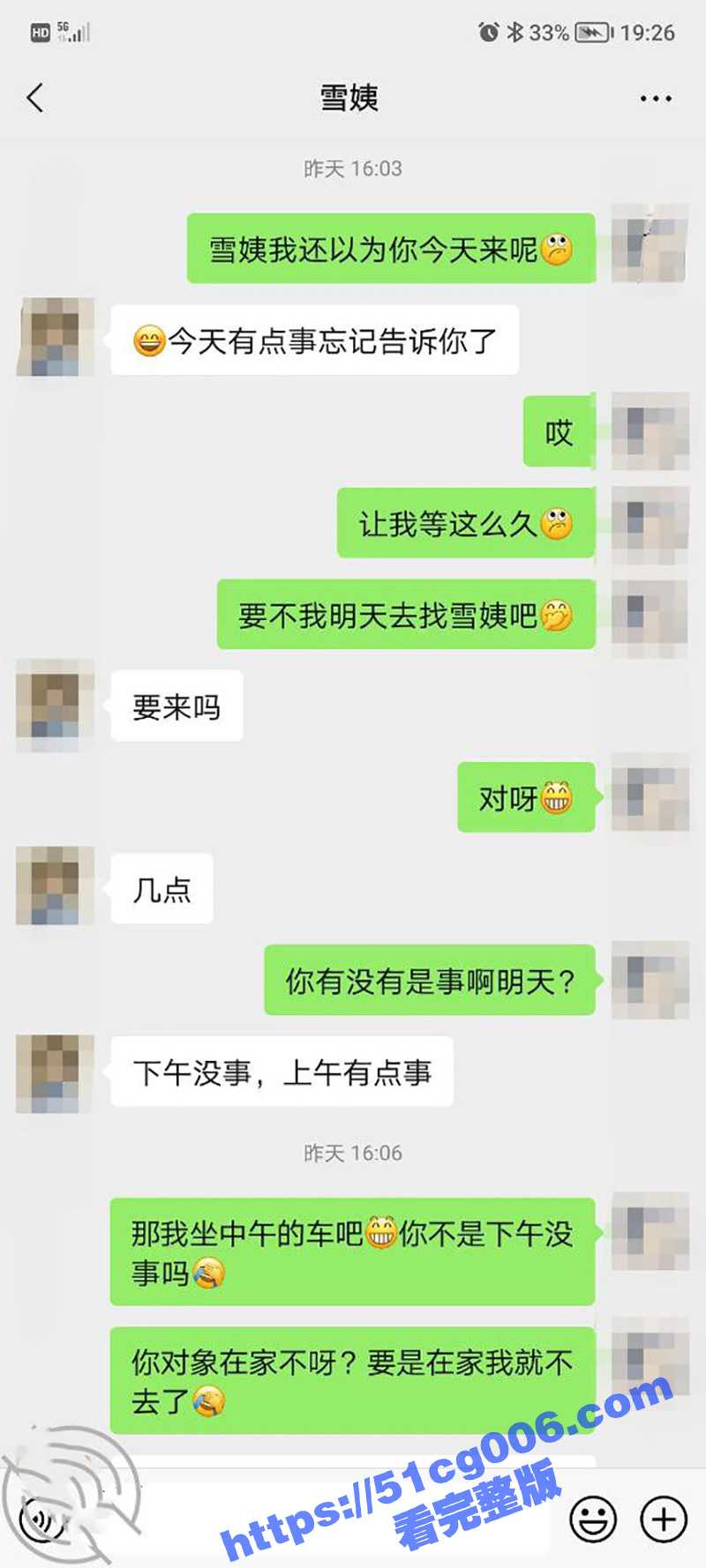This screenshot has height=1568, width=706.
Task: Switch to voice message input
Action: click(x=41, y=1519)
